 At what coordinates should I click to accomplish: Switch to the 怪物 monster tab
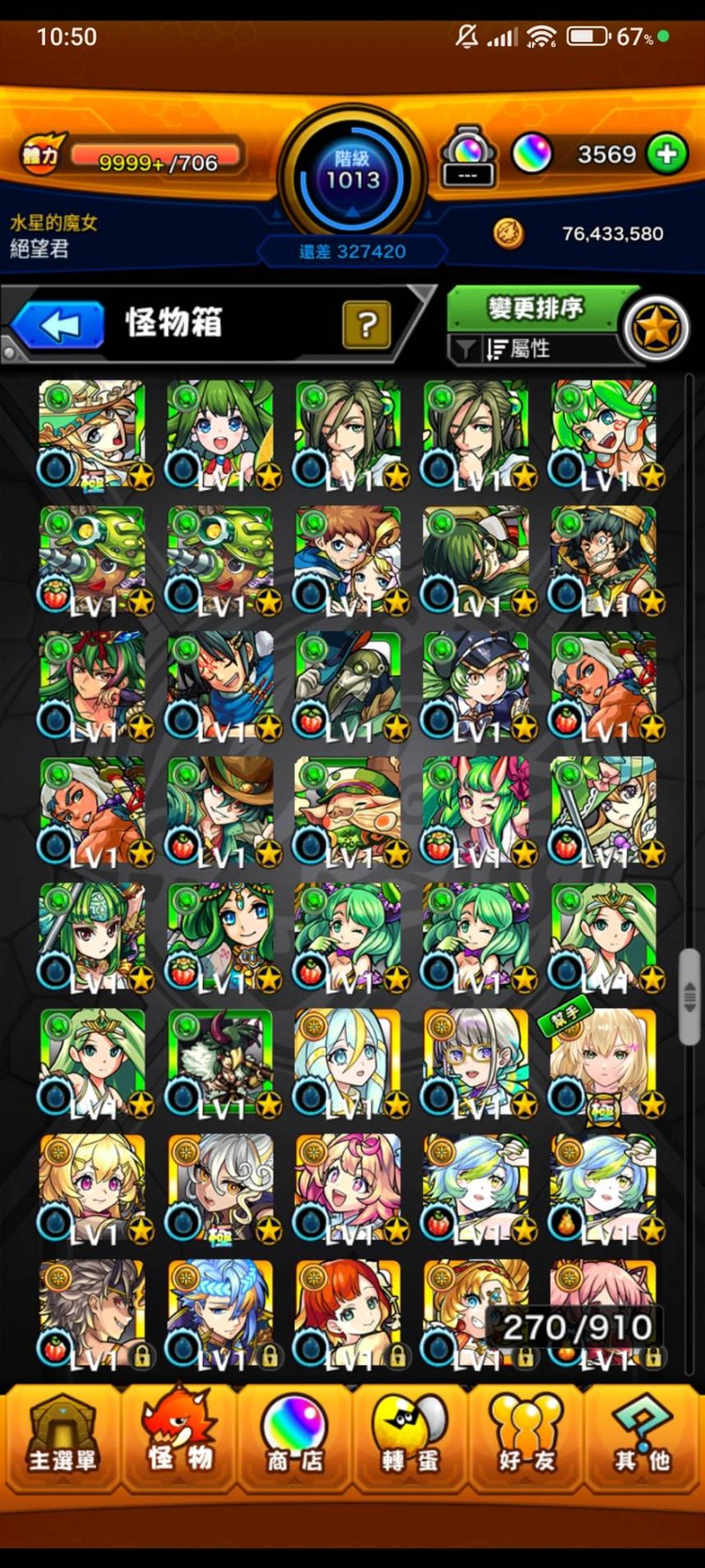click(179, 1437)
